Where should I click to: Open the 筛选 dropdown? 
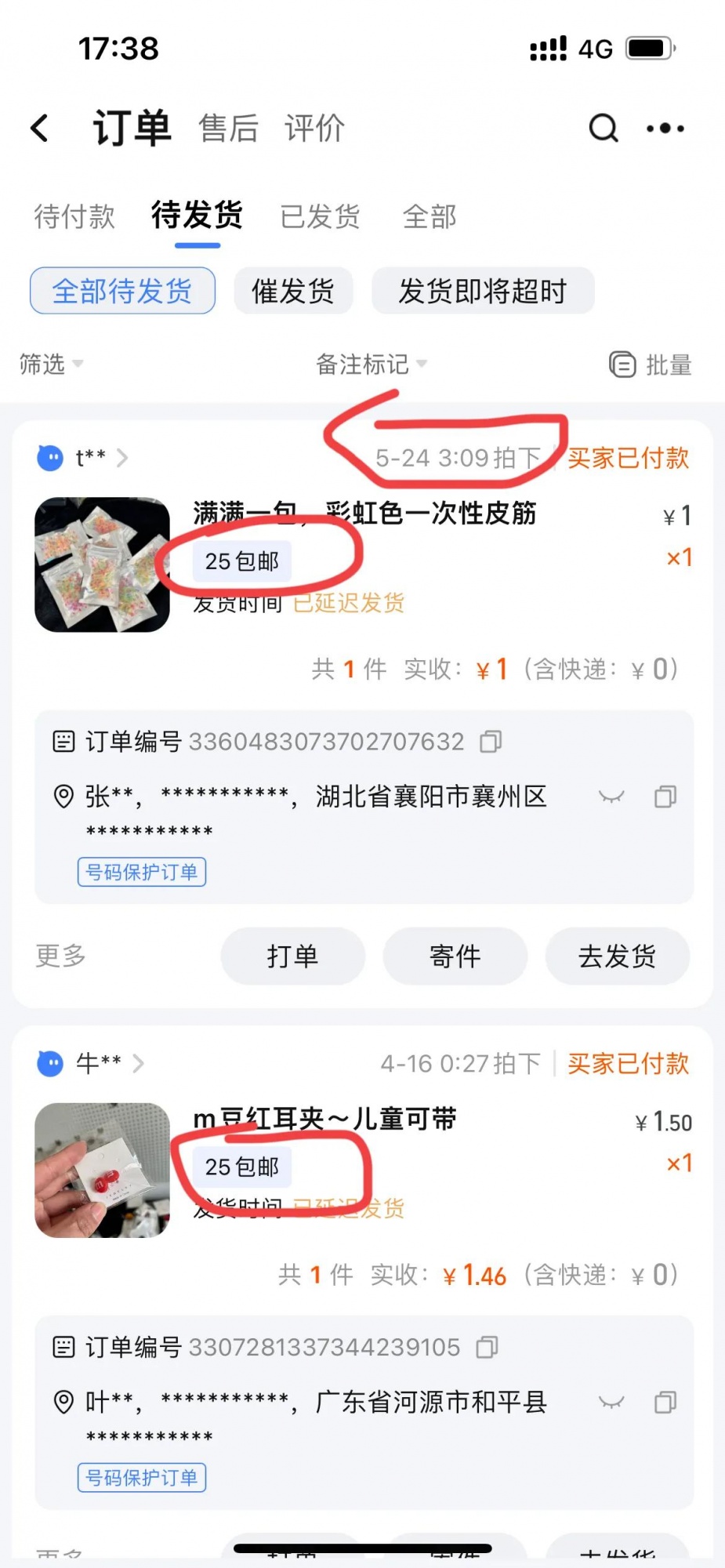point(50,364)
